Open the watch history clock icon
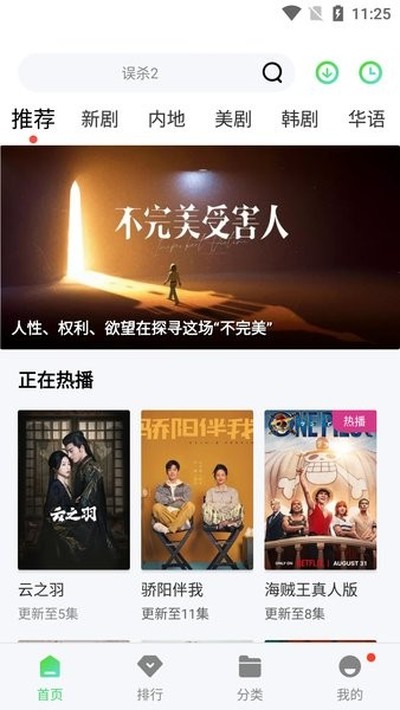This screenshot has height=710, width=400. coord(371,72)
